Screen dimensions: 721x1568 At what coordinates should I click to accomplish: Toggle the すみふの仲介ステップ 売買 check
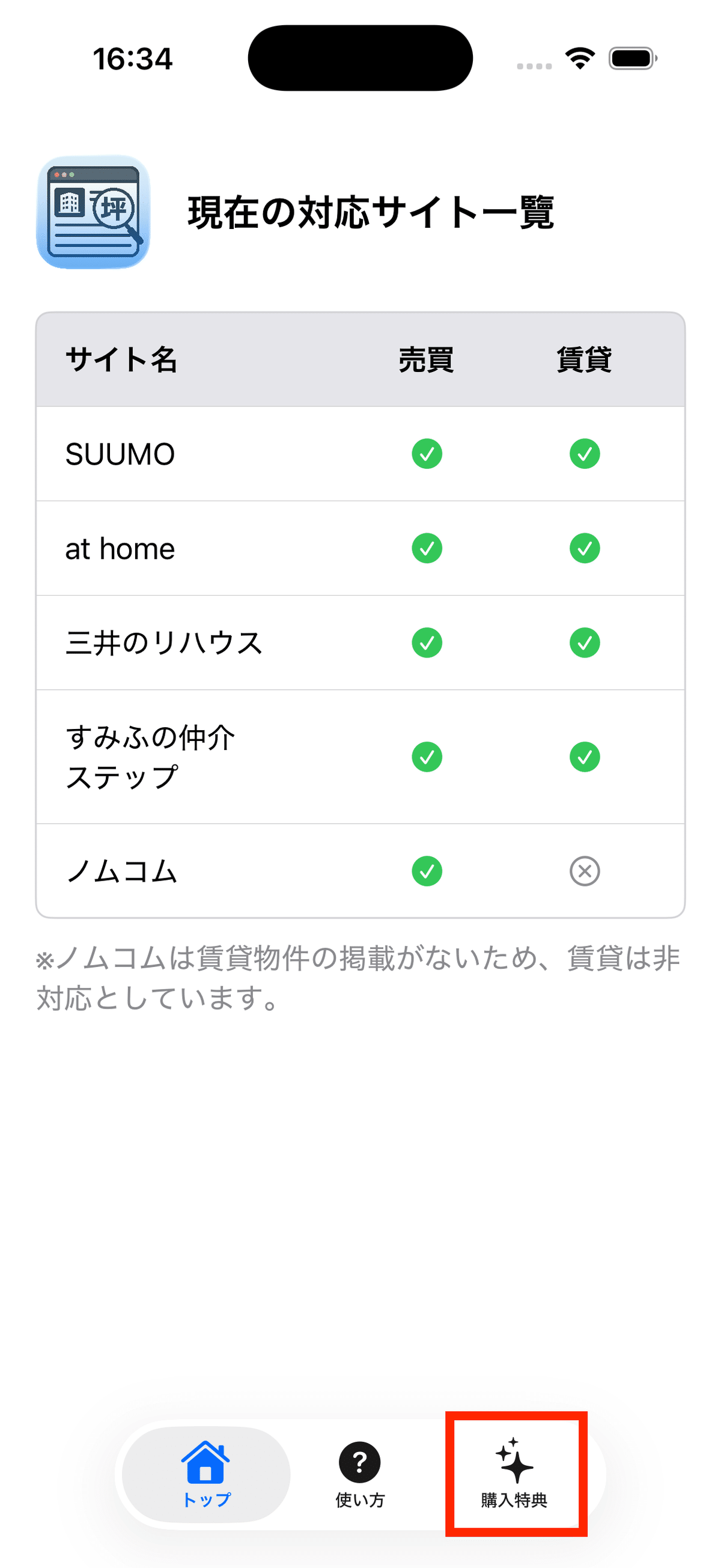click(x=427, y=757)
